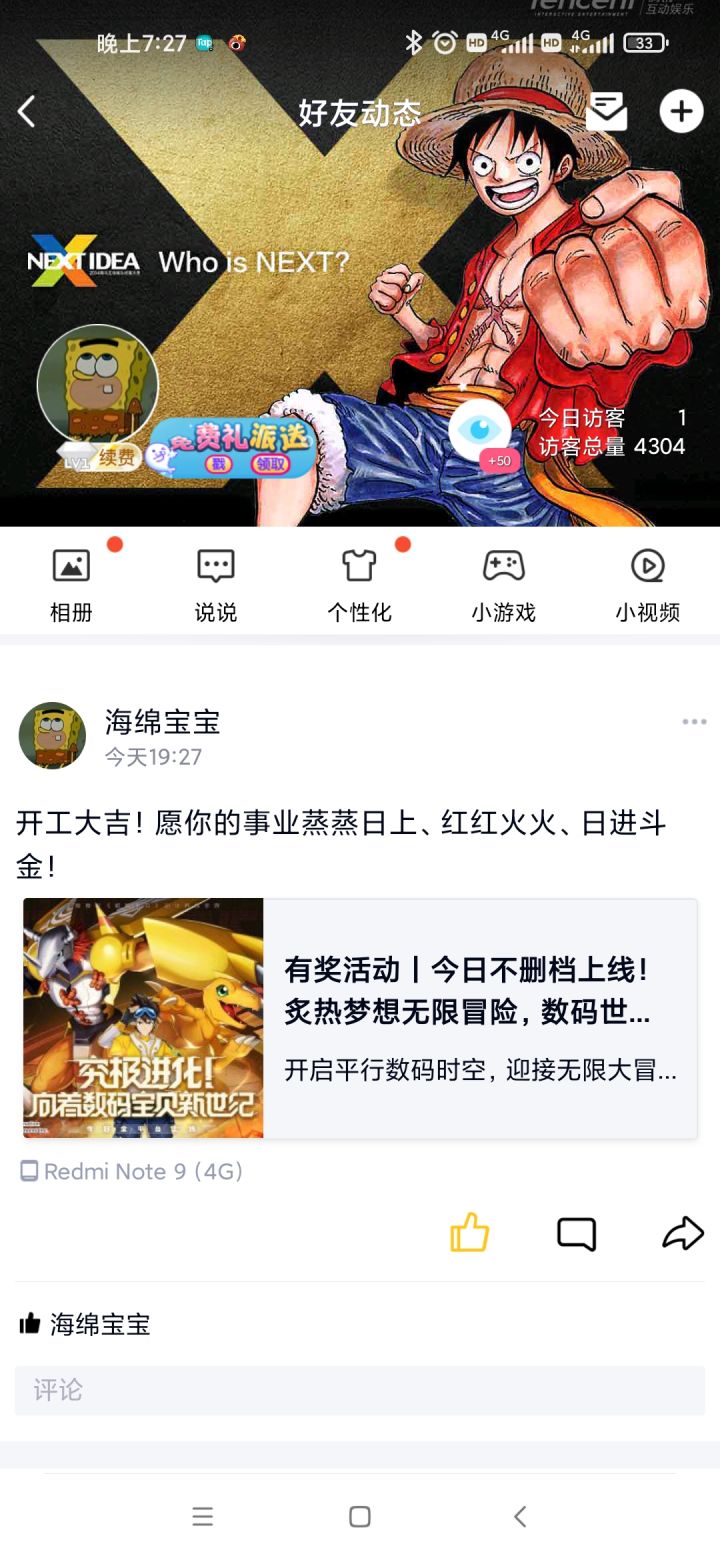Open the message inbox icon

606,111
